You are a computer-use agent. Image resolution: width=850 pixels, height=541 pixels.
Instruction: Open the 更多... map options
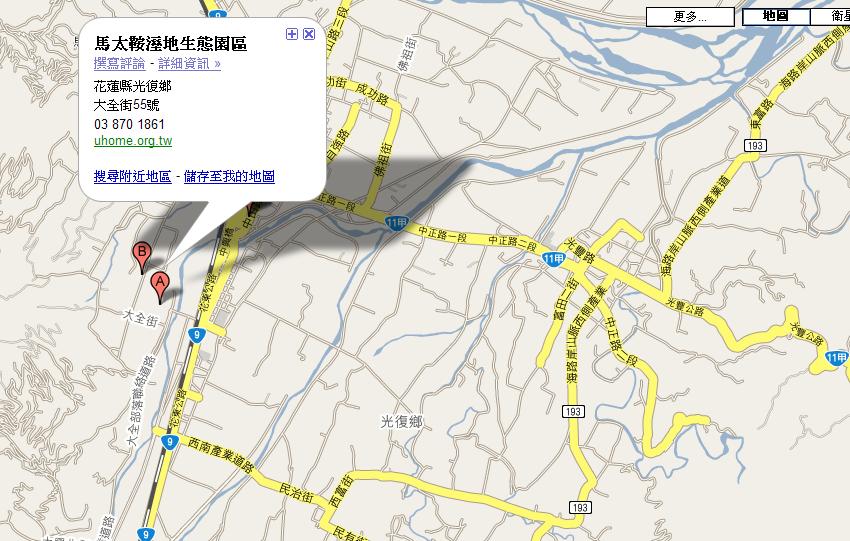[x=690, y=16]
